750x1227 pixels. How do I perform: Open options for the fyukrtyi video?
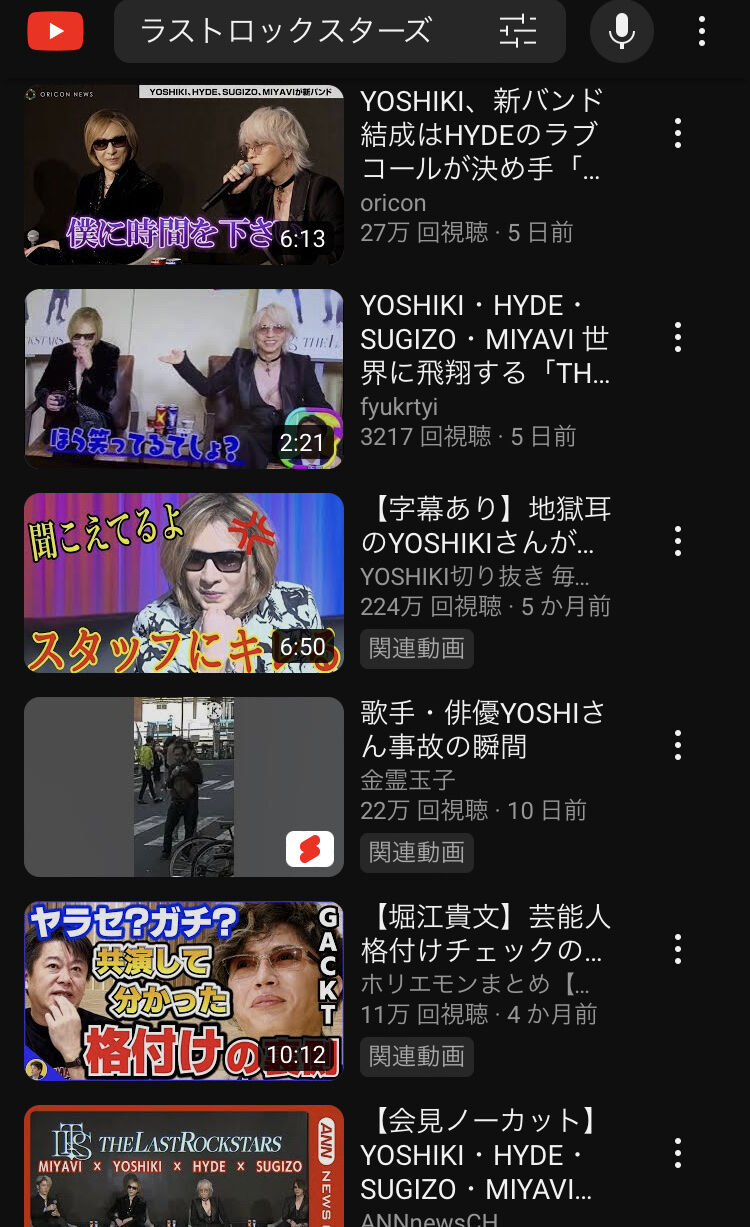click(678, 337)
